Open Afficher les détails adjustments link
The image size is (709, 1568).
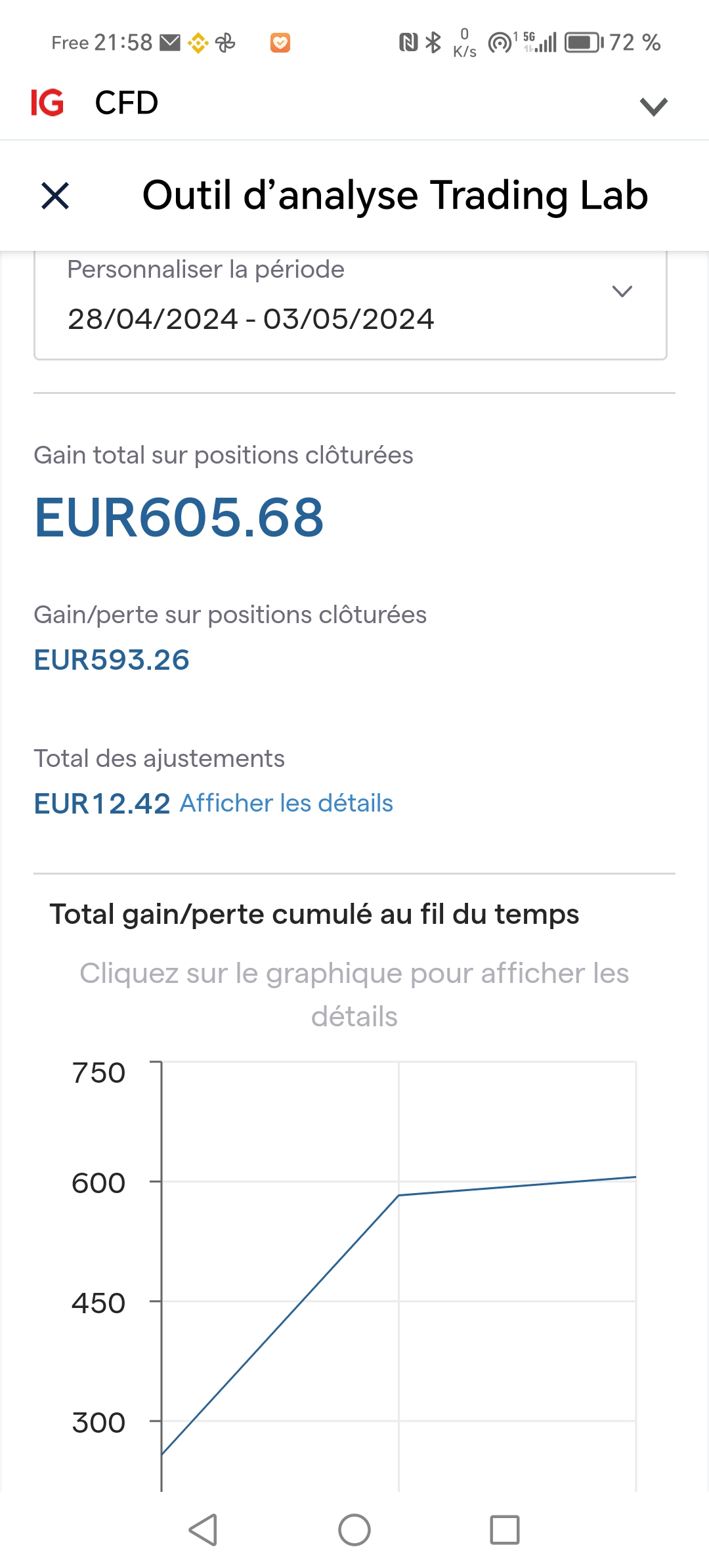point(286,803)
